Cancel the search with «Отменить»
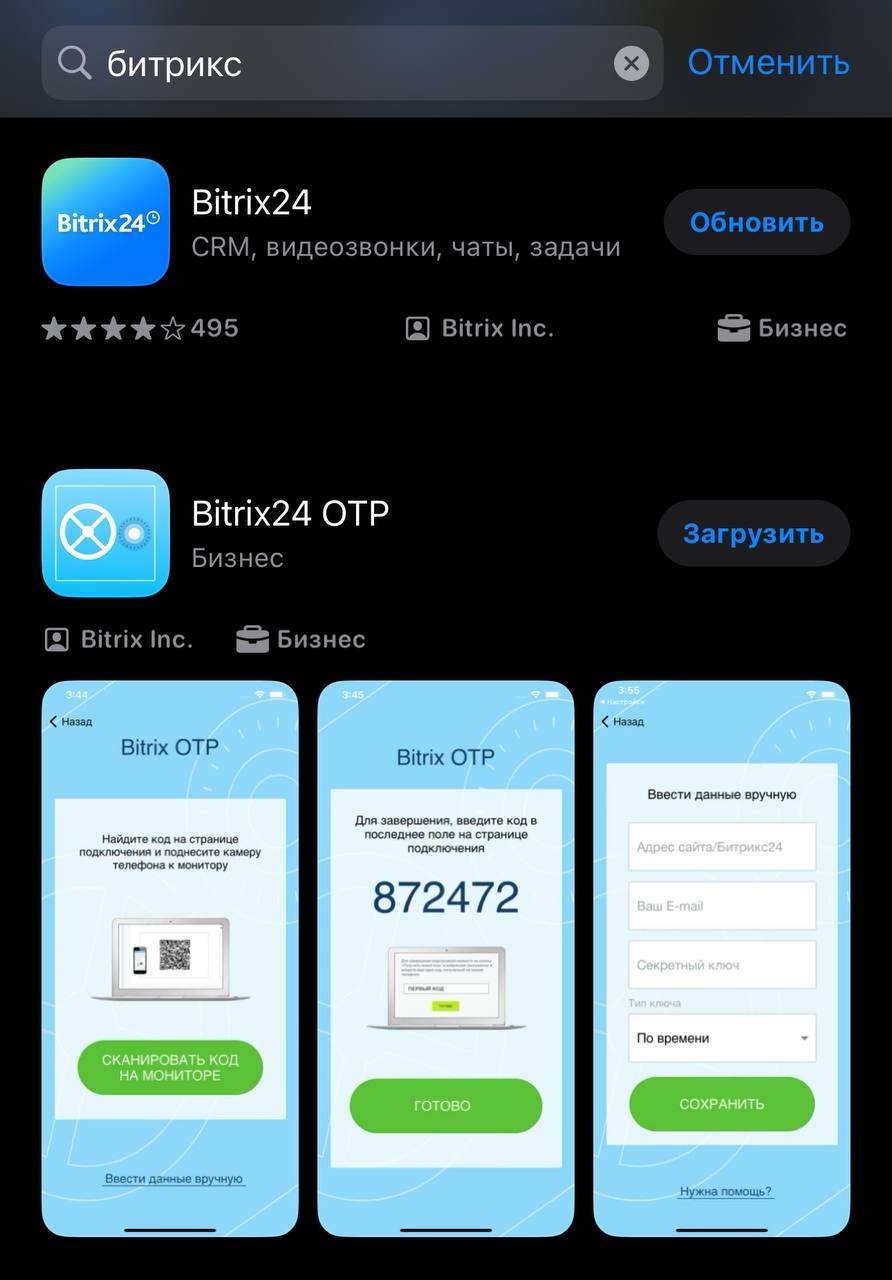 768,63
